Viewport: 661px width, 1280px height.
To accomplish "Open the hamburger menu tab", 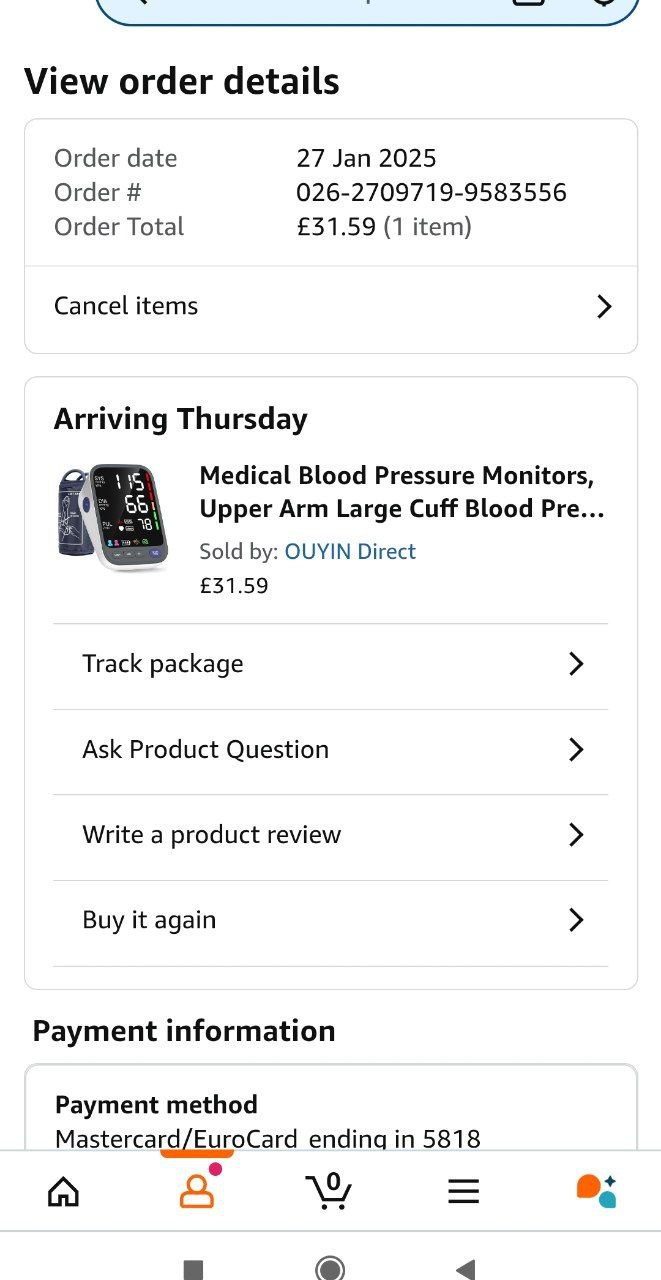I will click(x=463, y=1190).
